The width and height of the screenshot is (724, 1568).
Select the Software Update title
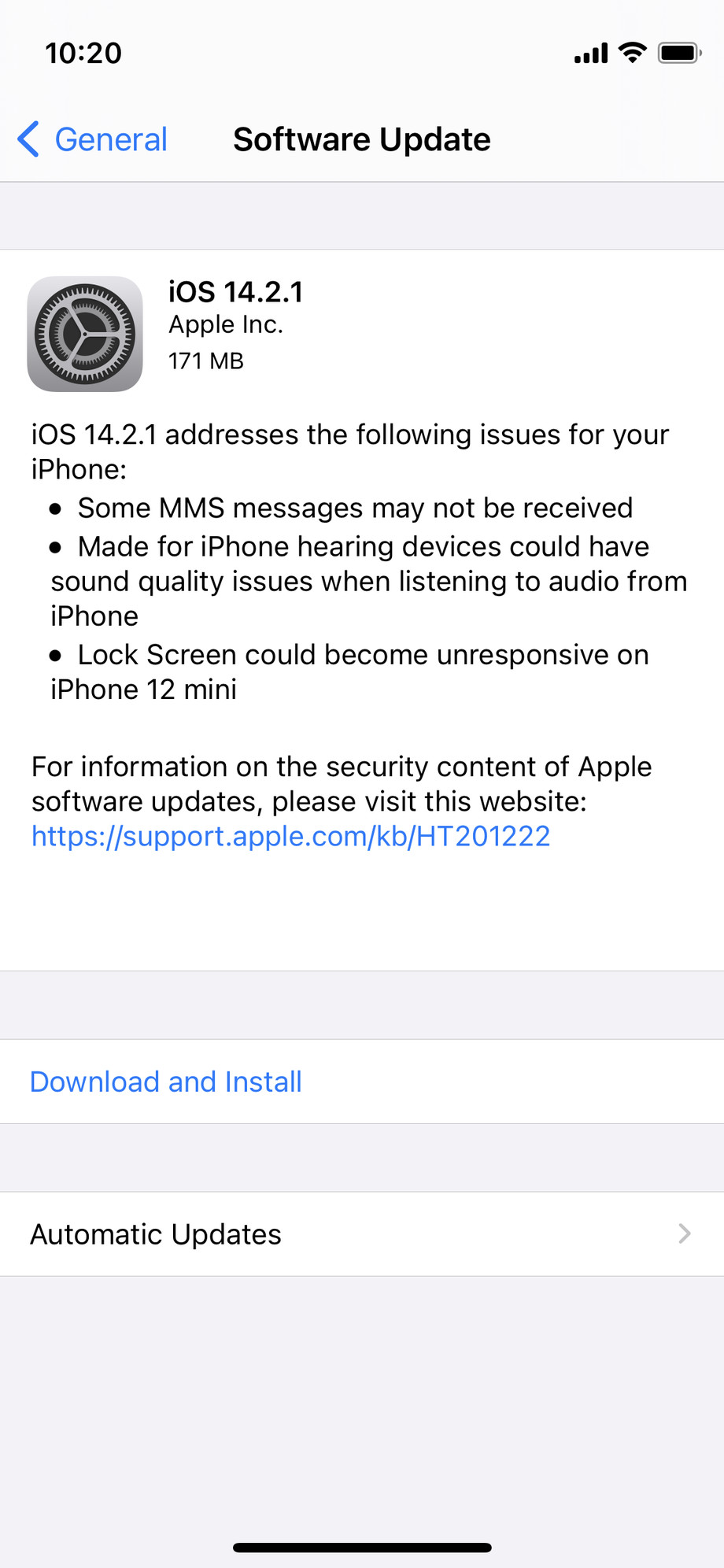361,139
